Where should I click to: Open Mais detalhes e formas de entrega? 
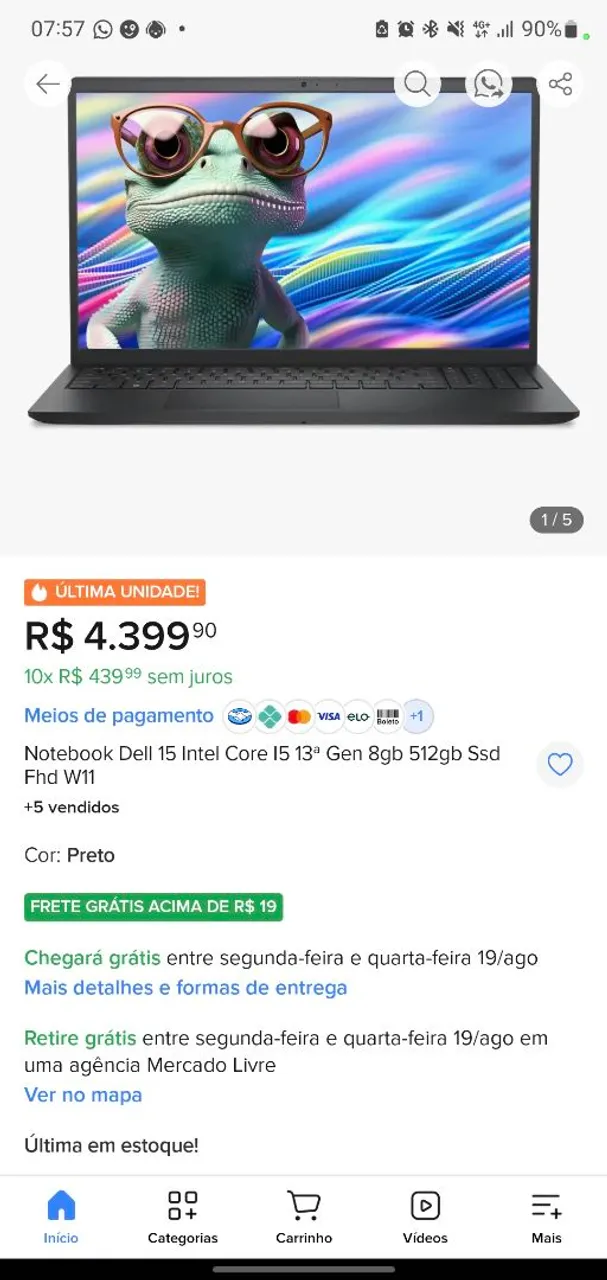pyautogui.click(x=185, y=988)
